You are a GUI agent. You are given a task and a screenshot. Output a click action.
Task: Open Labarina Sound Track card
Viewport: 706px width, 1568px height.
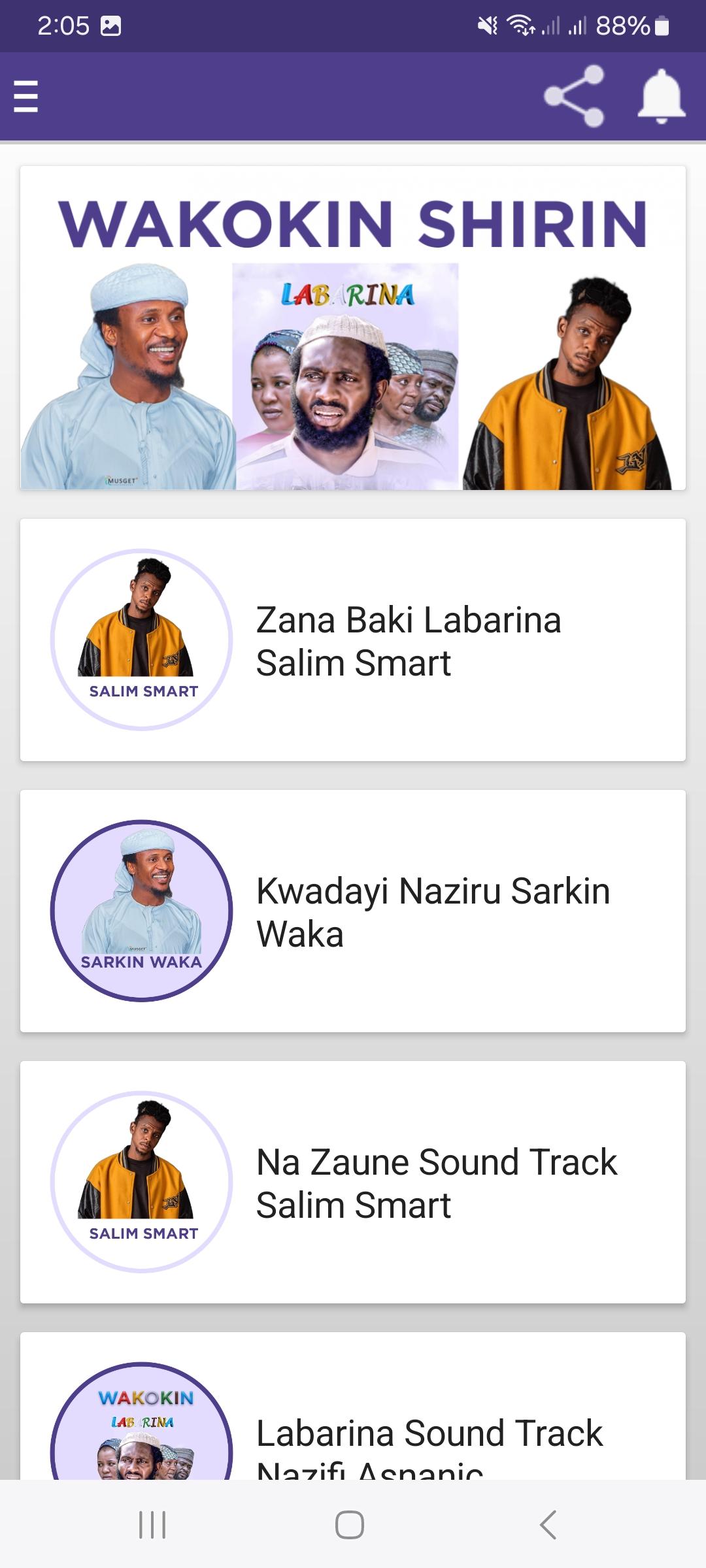pos(353,1405)
